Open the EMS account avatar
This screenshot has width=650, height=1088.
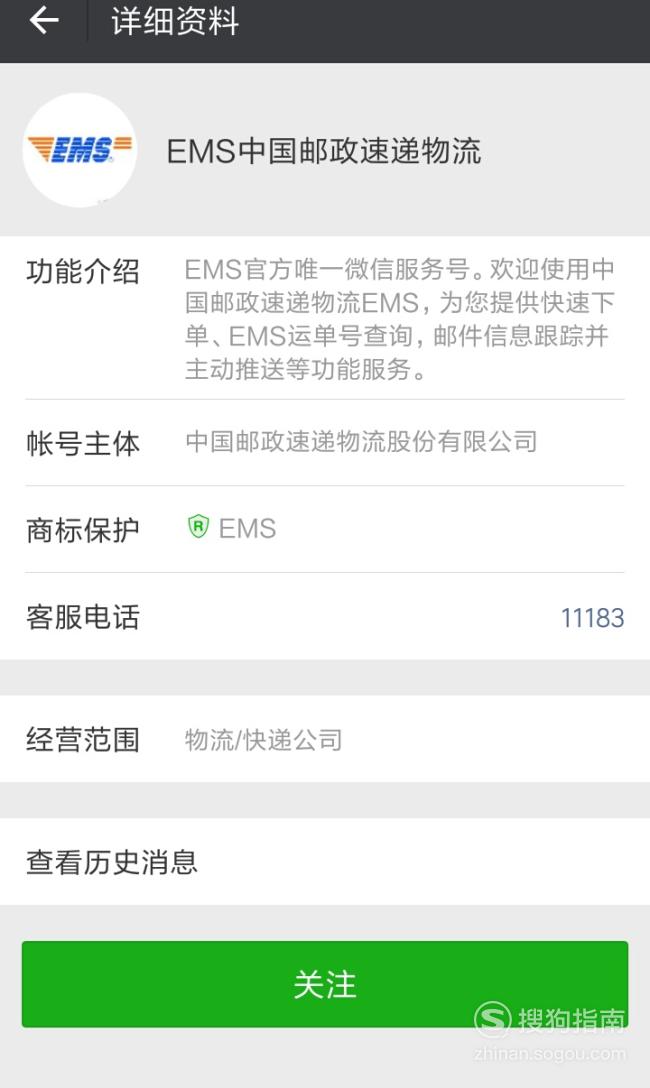point(80,150)
